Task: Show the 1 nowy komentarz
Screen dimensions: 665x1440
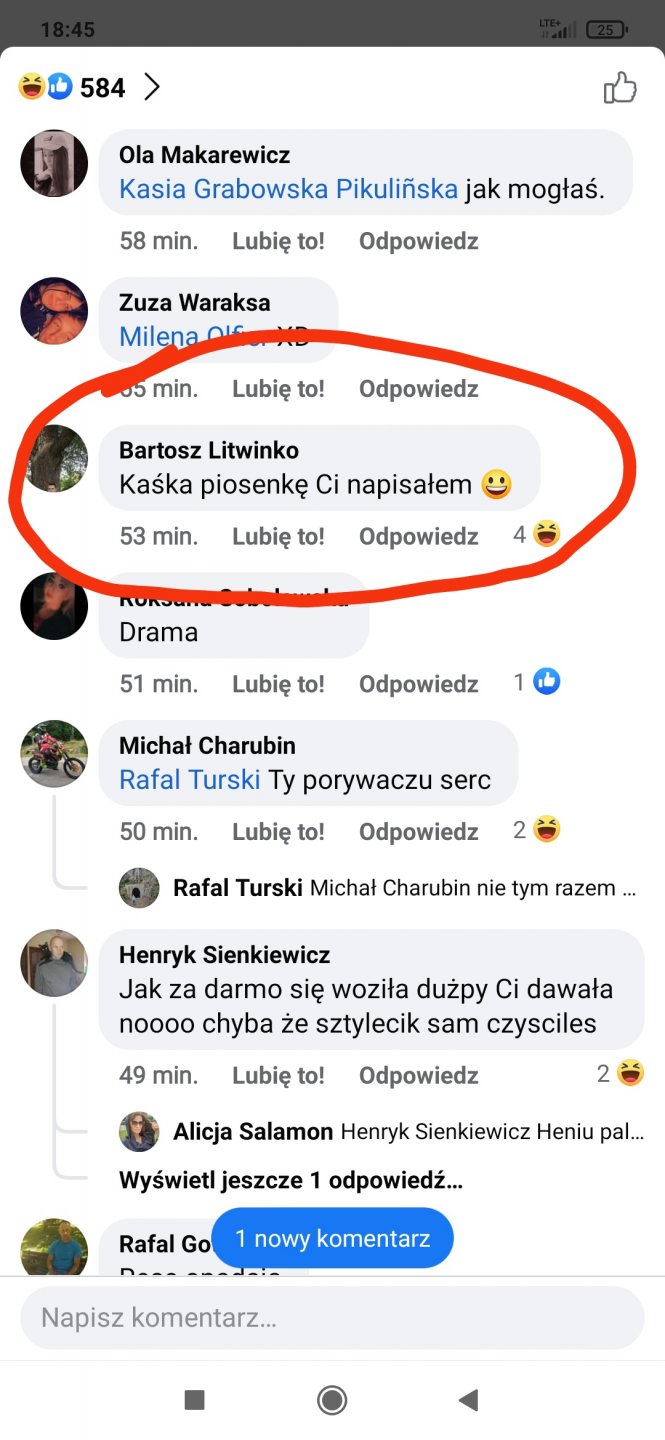Action: [x=332, y=1239]
